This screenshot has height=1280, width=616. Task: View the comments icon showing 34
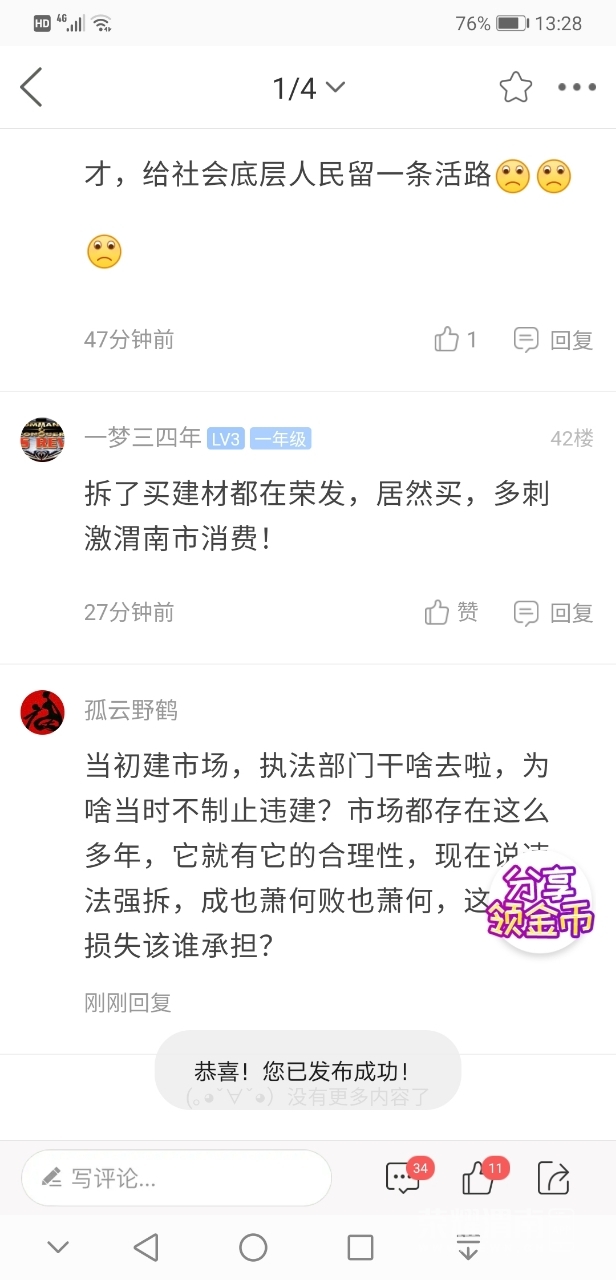(404, 1178)
